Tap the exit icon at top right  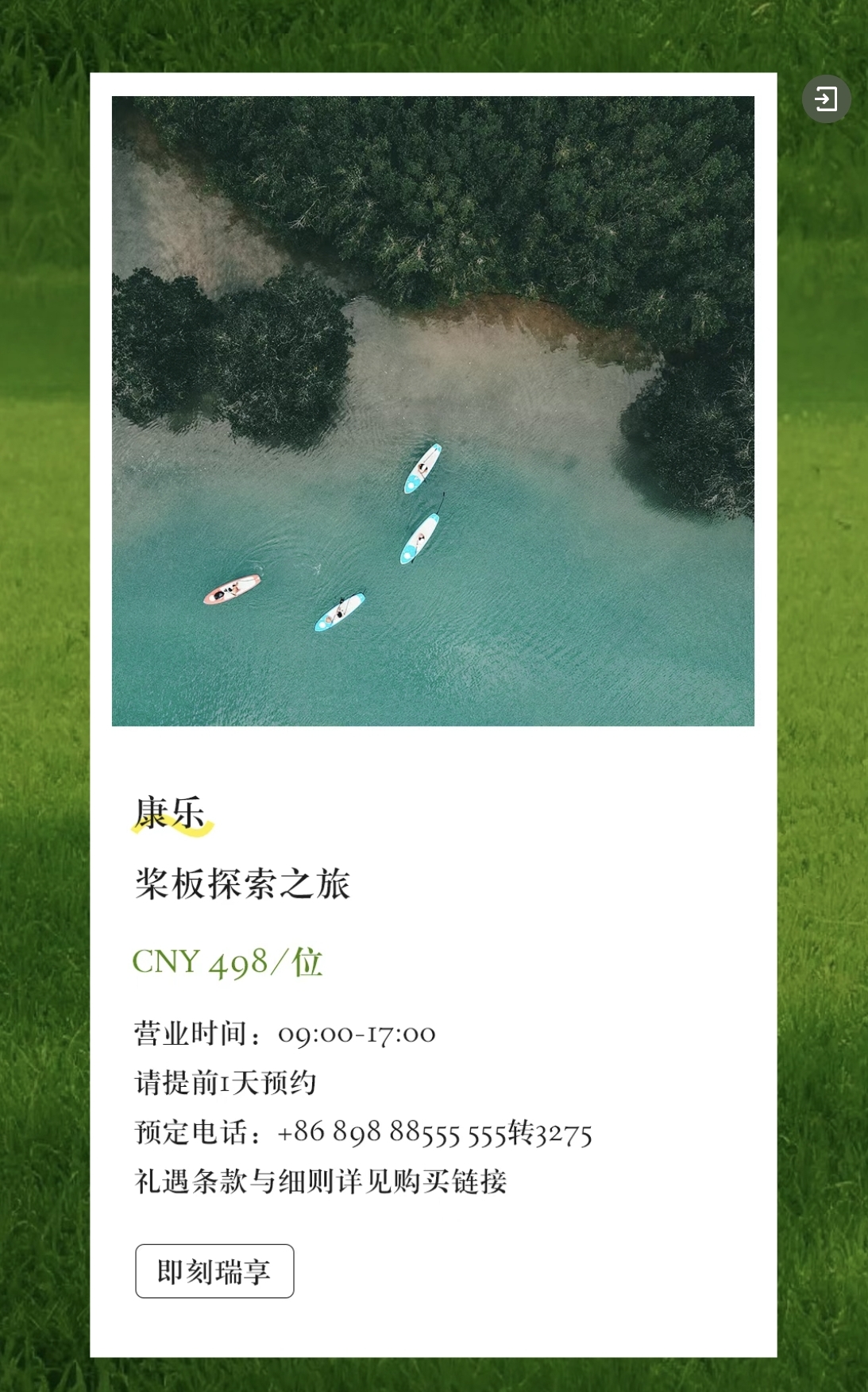pyautogui.click(x=826, y=99)
